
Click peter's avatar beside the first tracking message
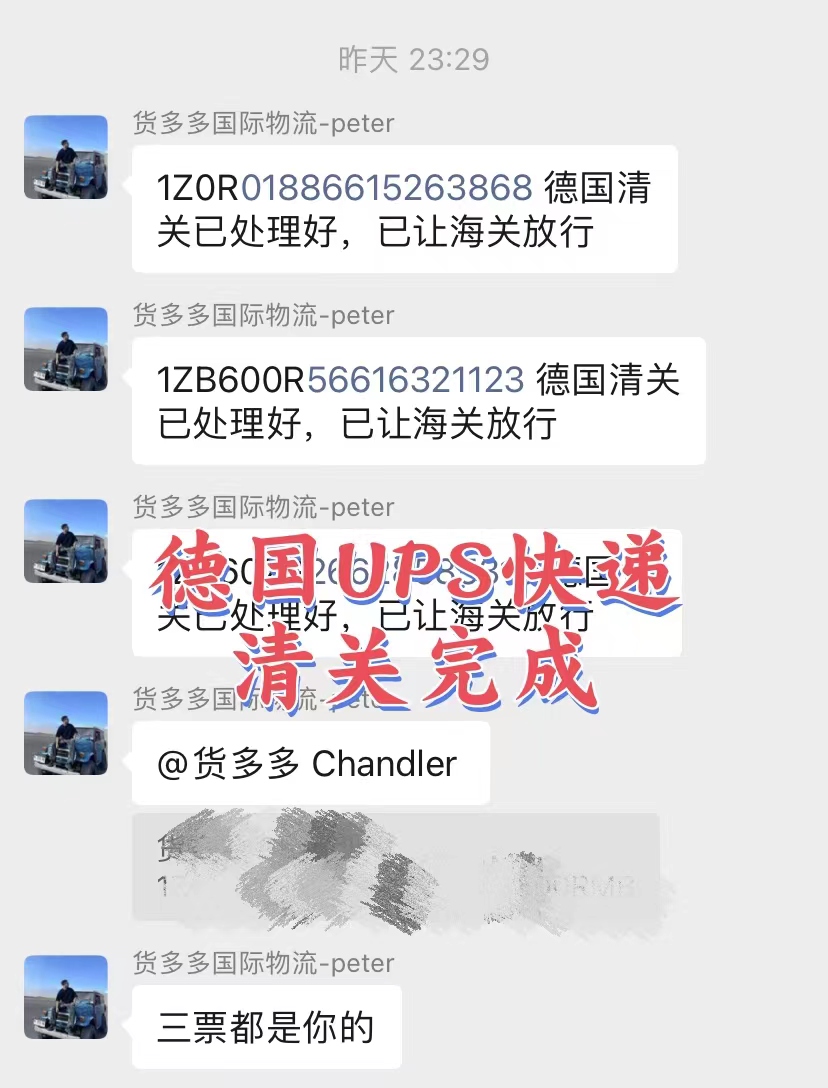[x=65, y=156]
